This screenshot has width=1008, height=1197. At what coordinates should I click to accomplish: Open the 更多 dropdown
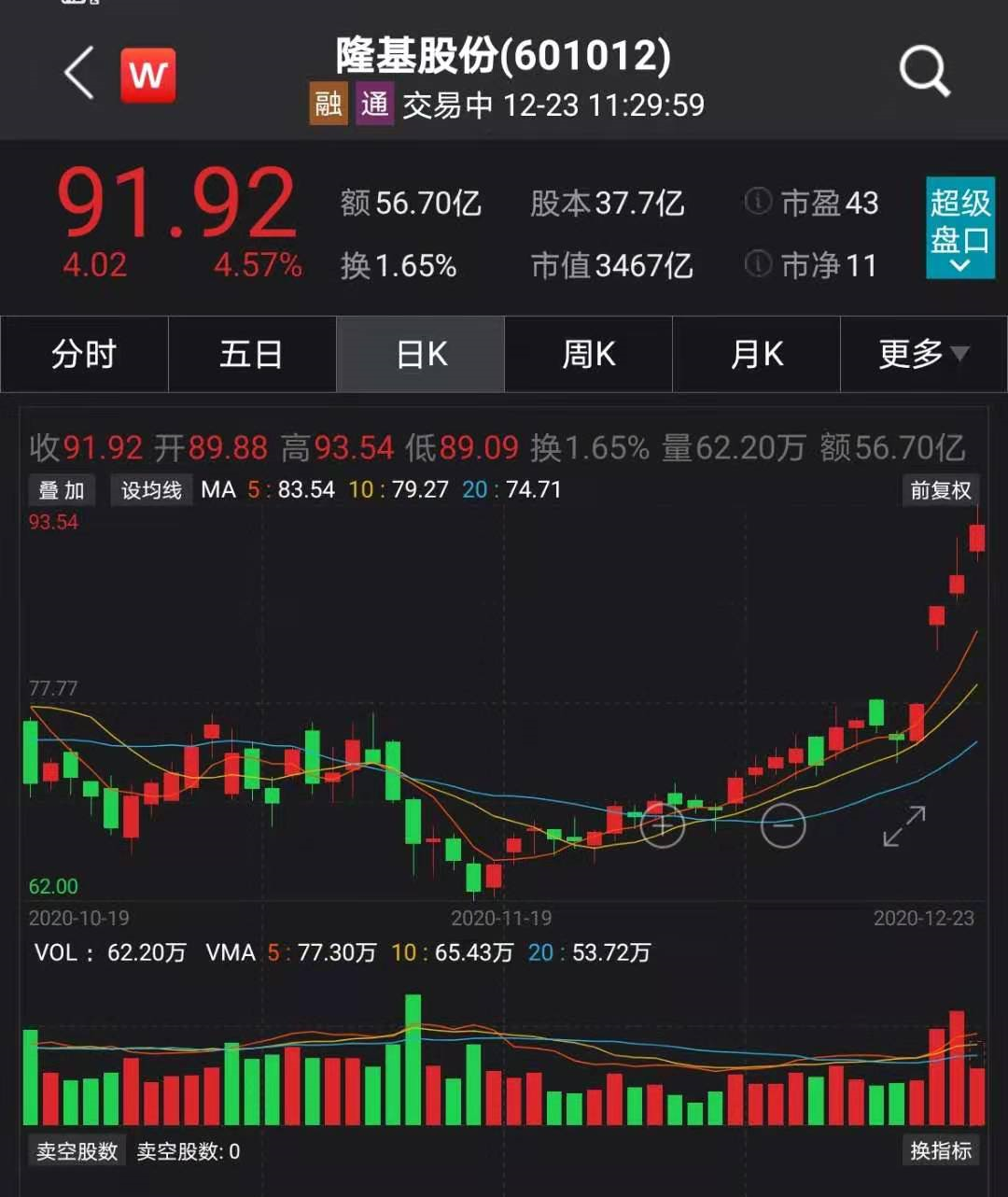923,355
